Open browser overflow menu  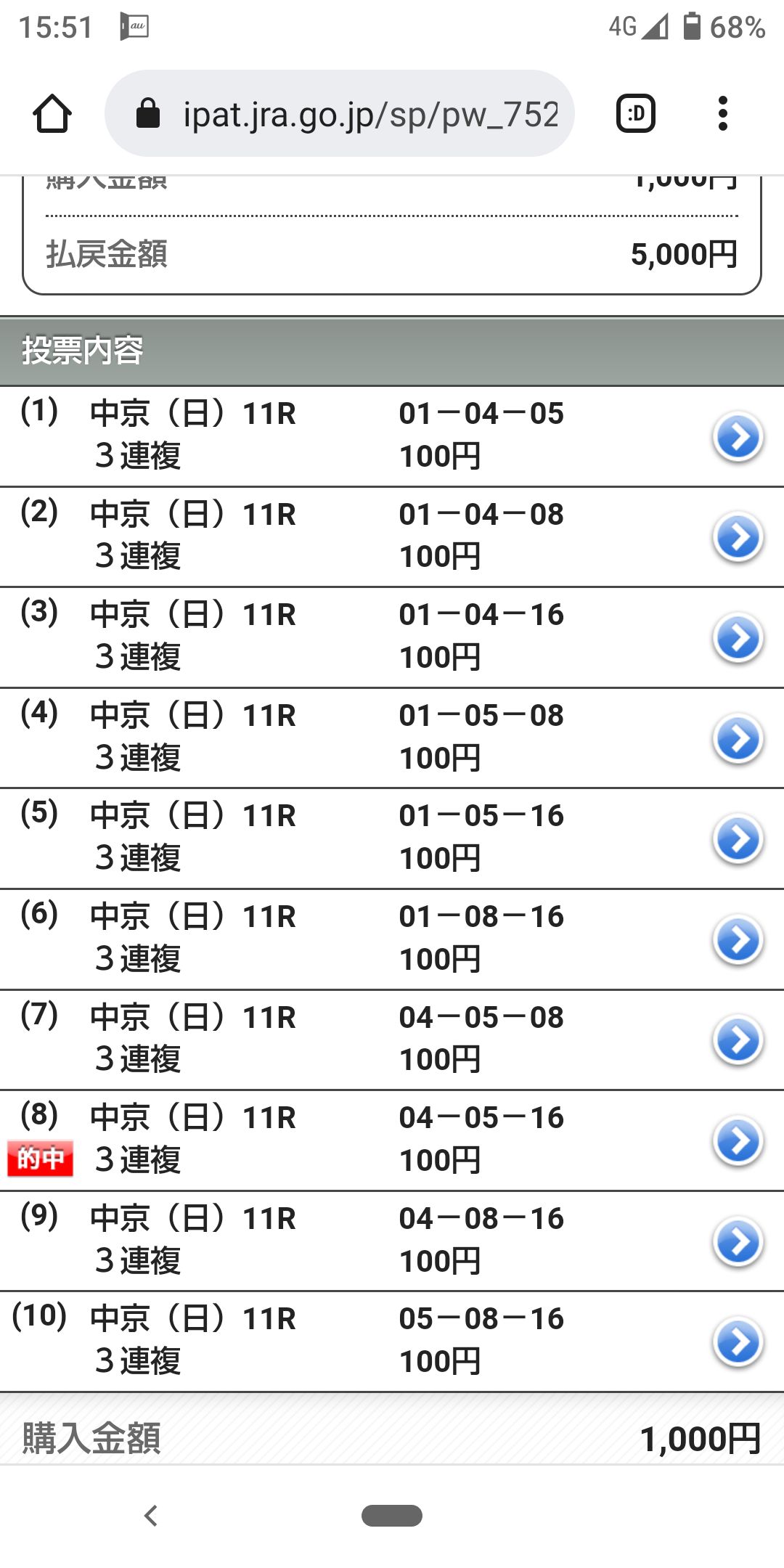[x=722, y=114]
